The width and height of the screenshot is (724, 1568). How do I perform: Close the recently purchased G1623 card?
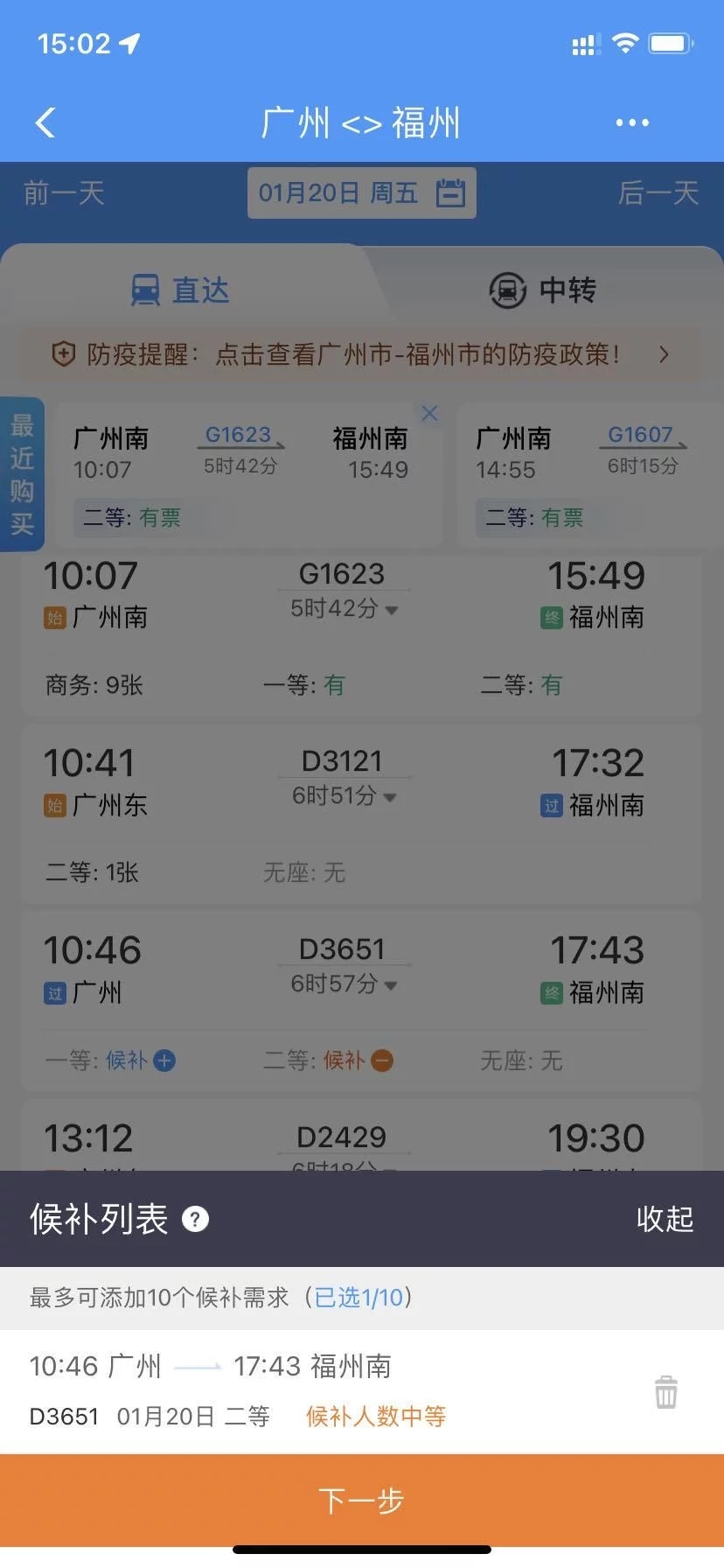click(x=429, y=414)
